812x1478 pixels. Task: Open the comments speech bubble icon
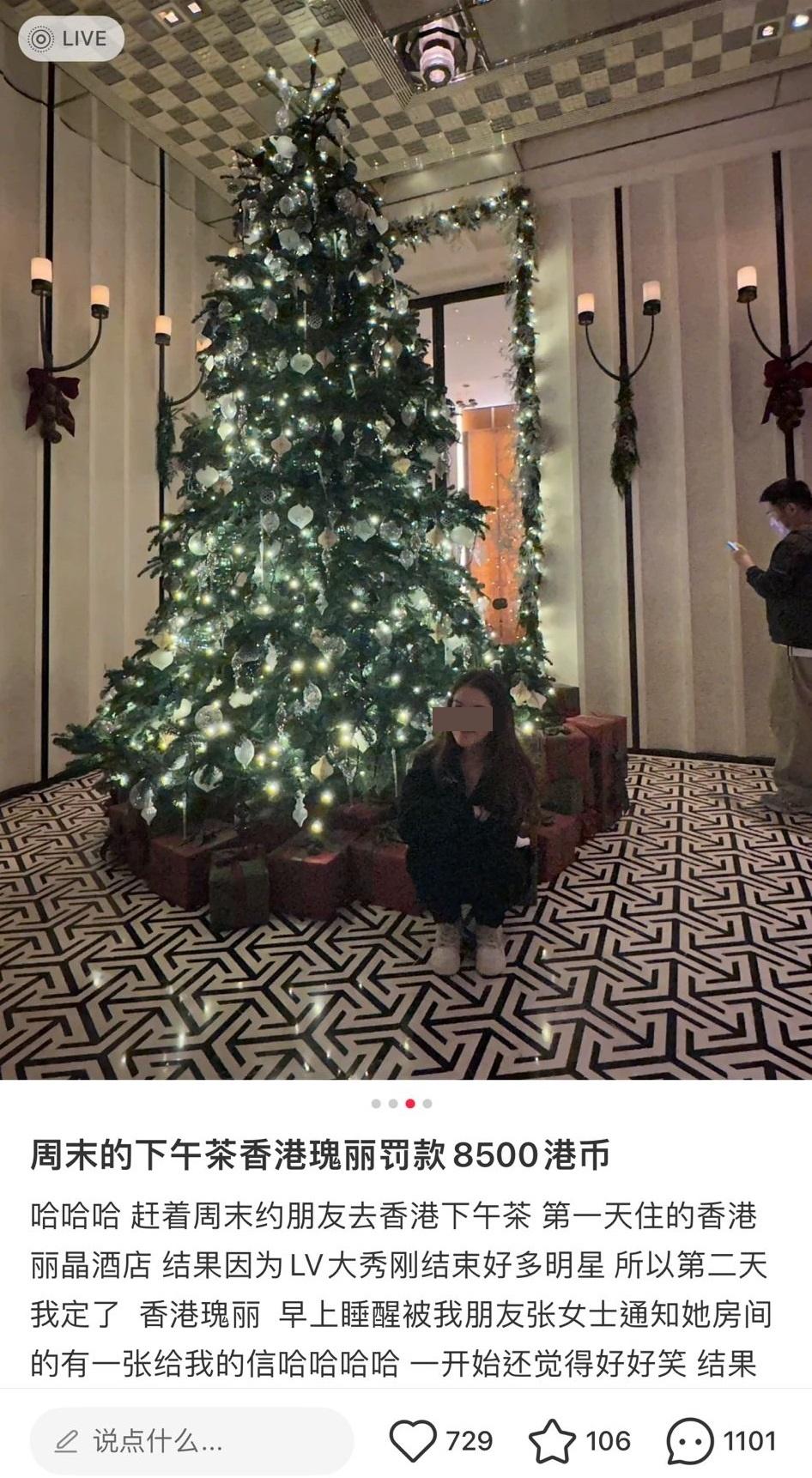pos(689,1441)
